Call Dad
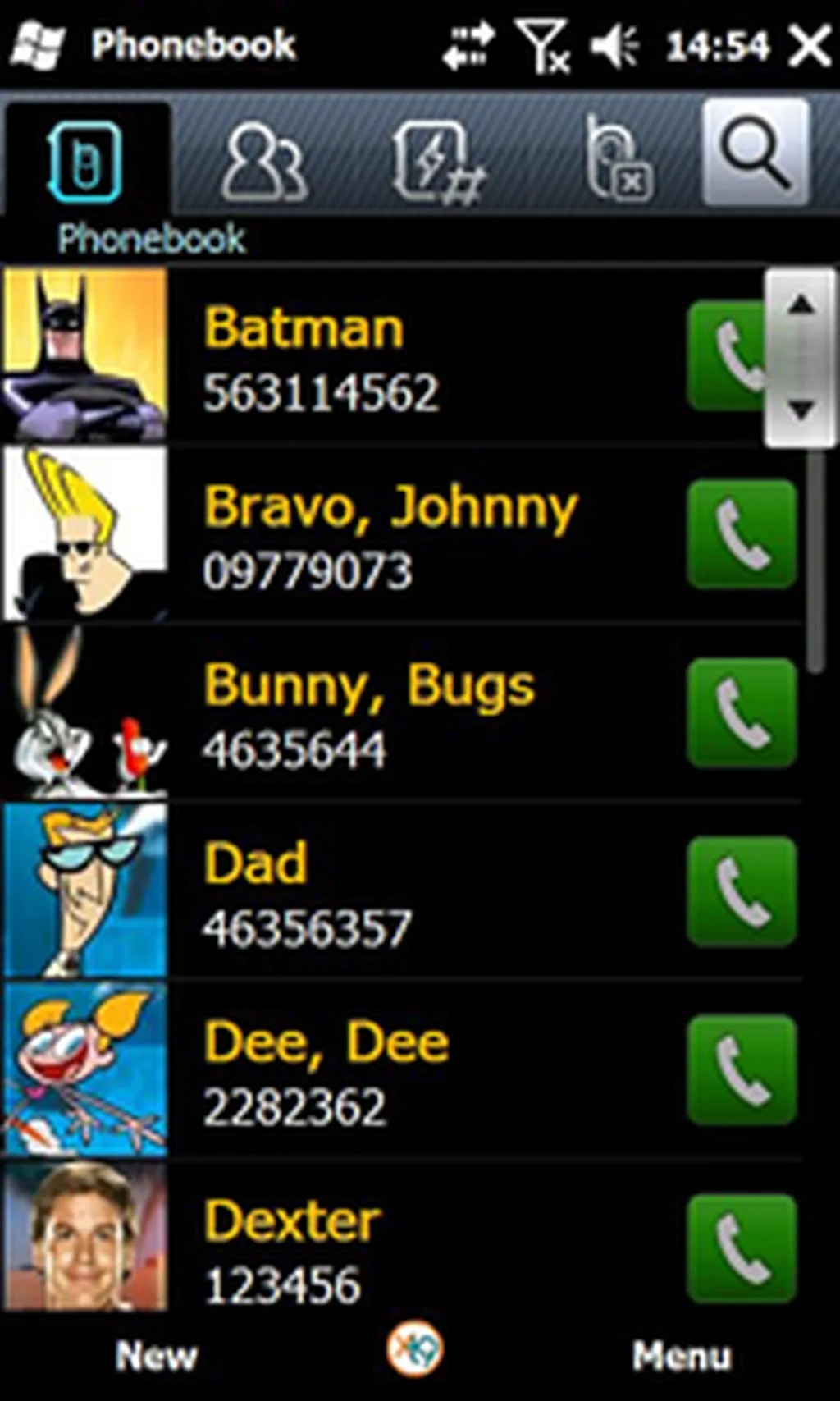840x1401 pixels. point(742,891)
